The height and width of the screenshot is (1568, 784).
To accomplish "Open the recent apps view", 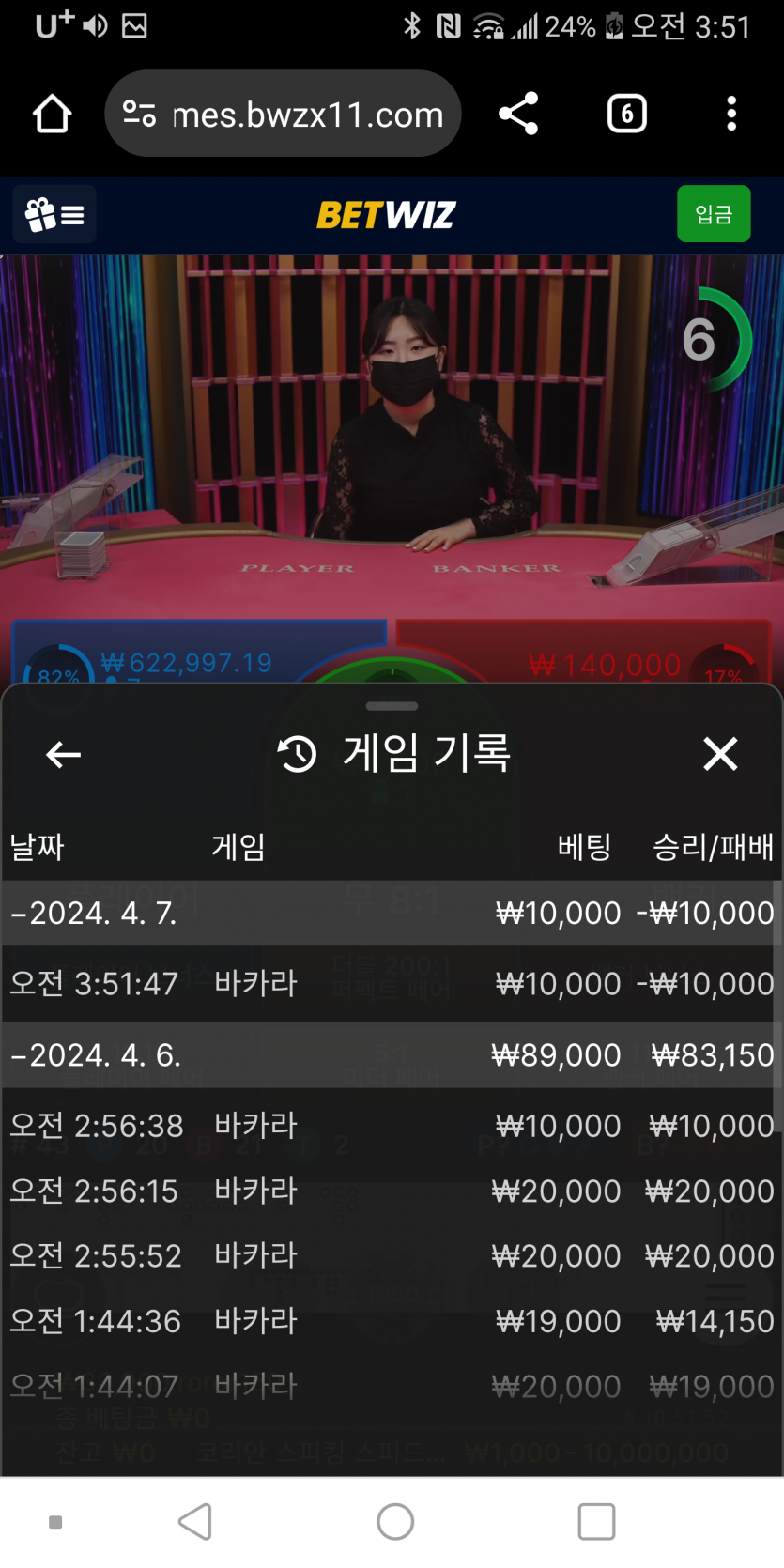I will (596, 1522).
